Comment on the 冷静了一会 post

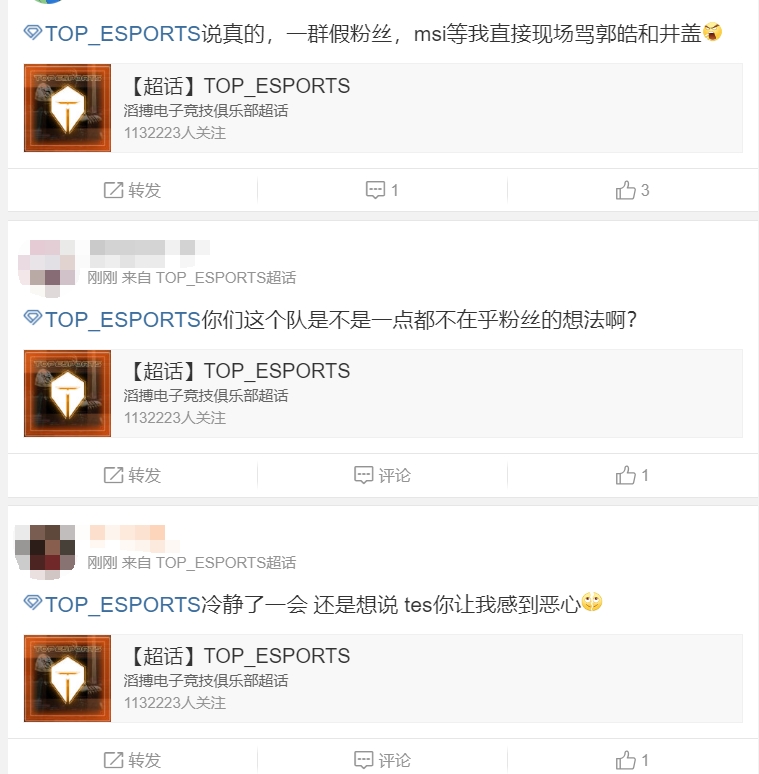382,760
